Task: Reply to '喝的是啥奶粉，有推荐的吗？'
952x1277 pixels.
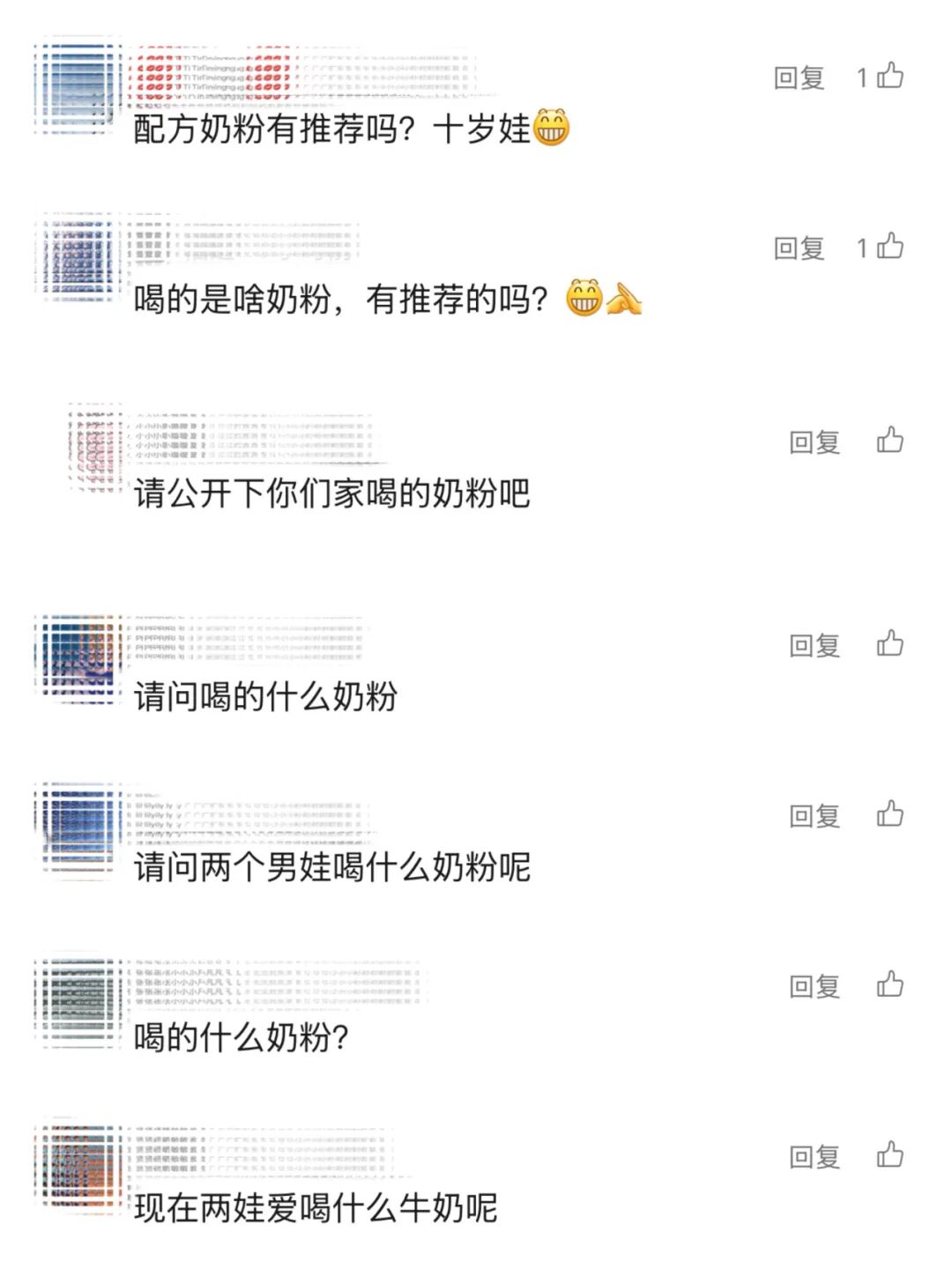Action: click(x=799, y=249)
